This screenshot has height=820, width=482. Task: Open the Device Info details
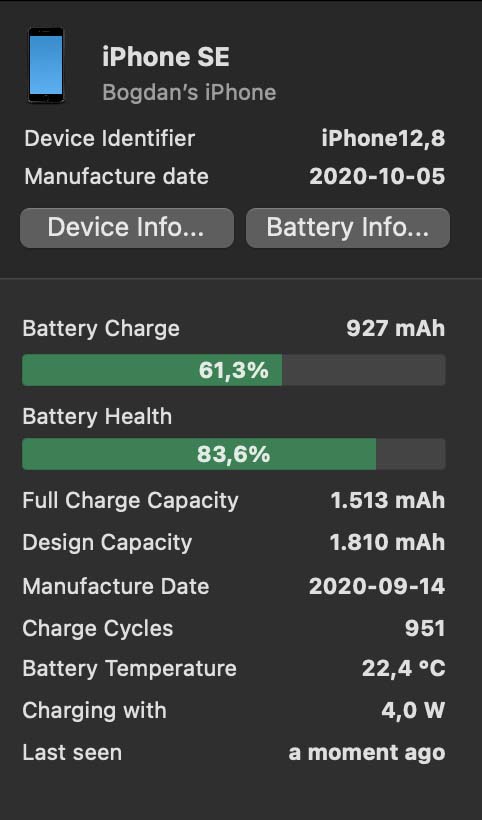127,228
